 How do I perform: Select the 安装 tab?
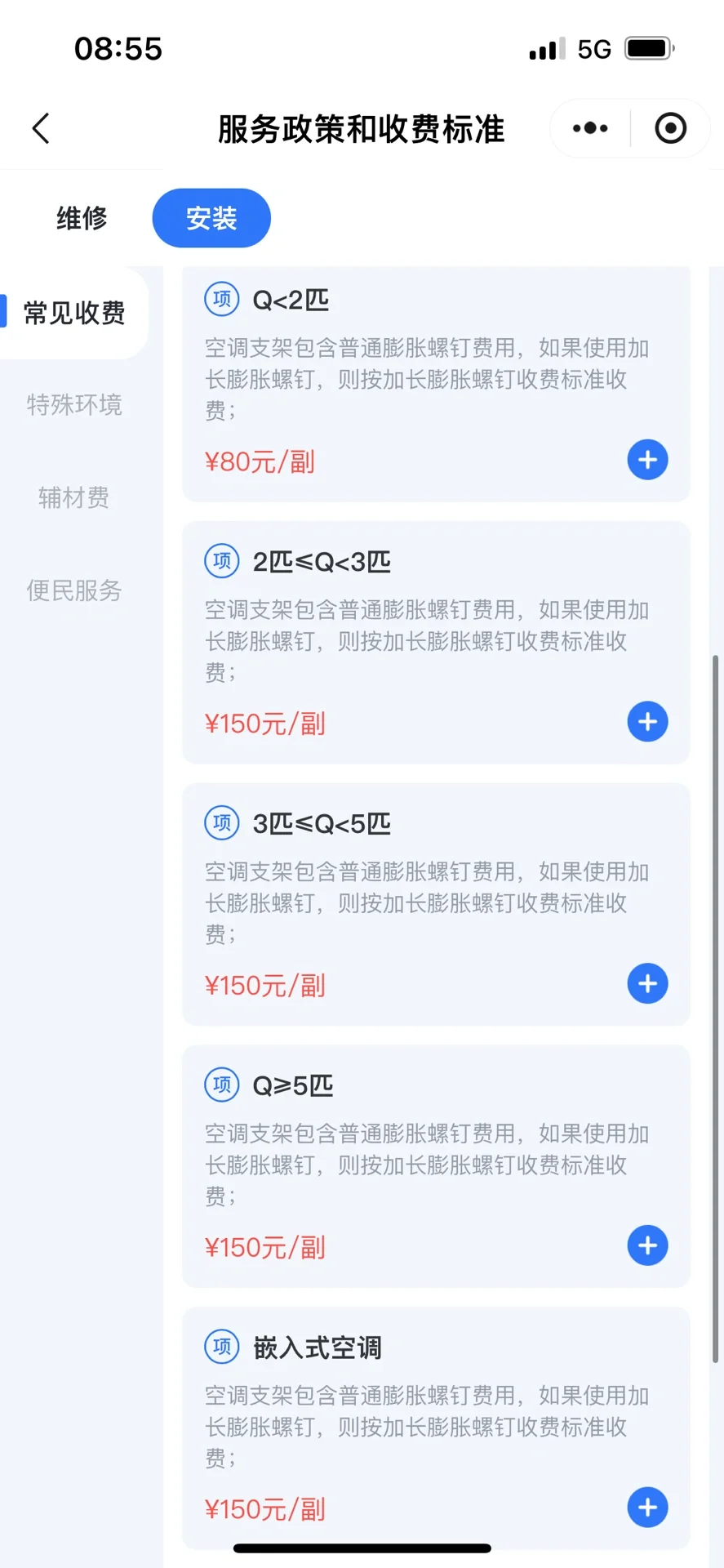click(x=211, y=217)
